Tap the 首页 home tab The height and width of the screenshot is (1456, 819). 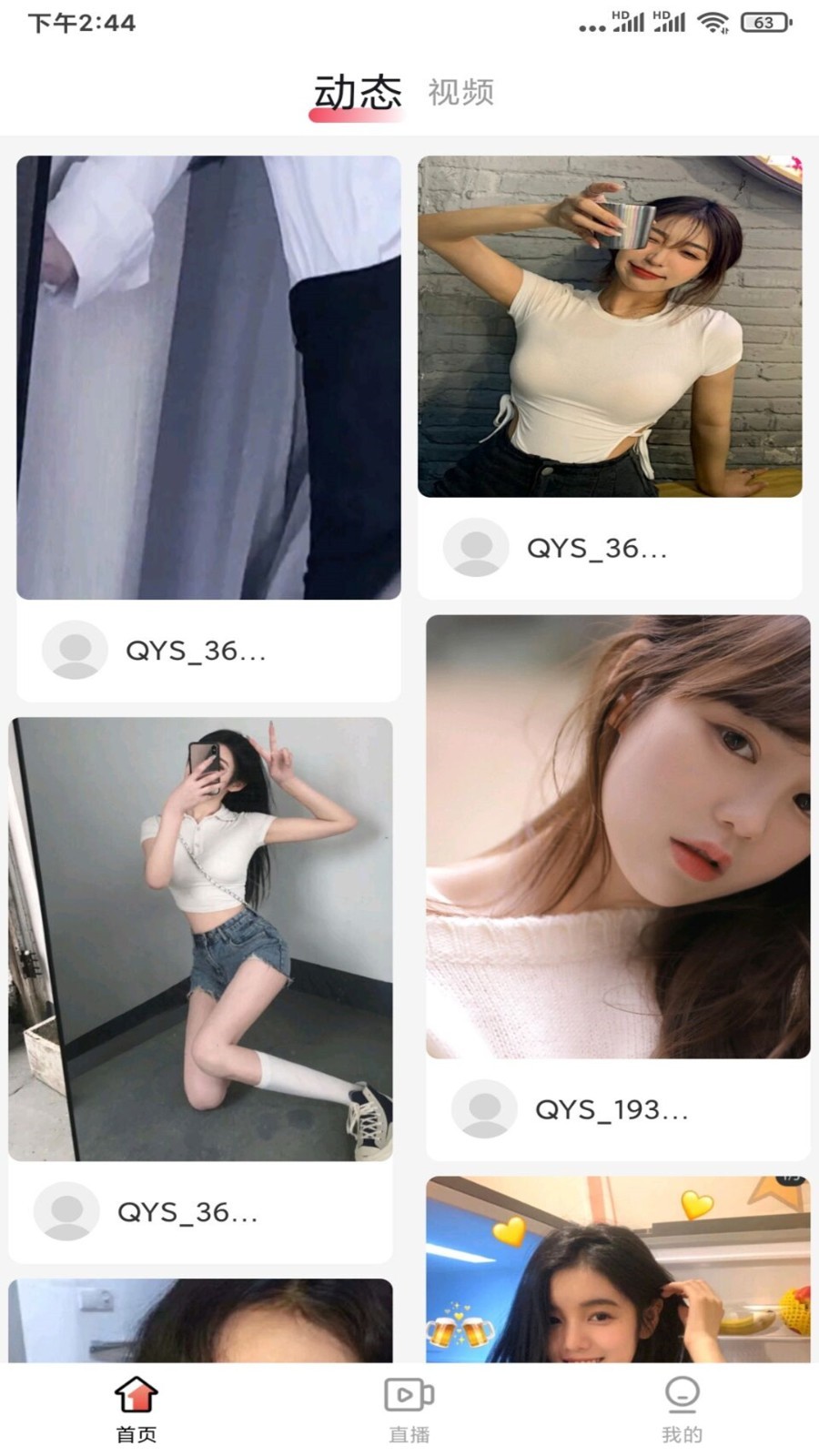pos(136,1409)
